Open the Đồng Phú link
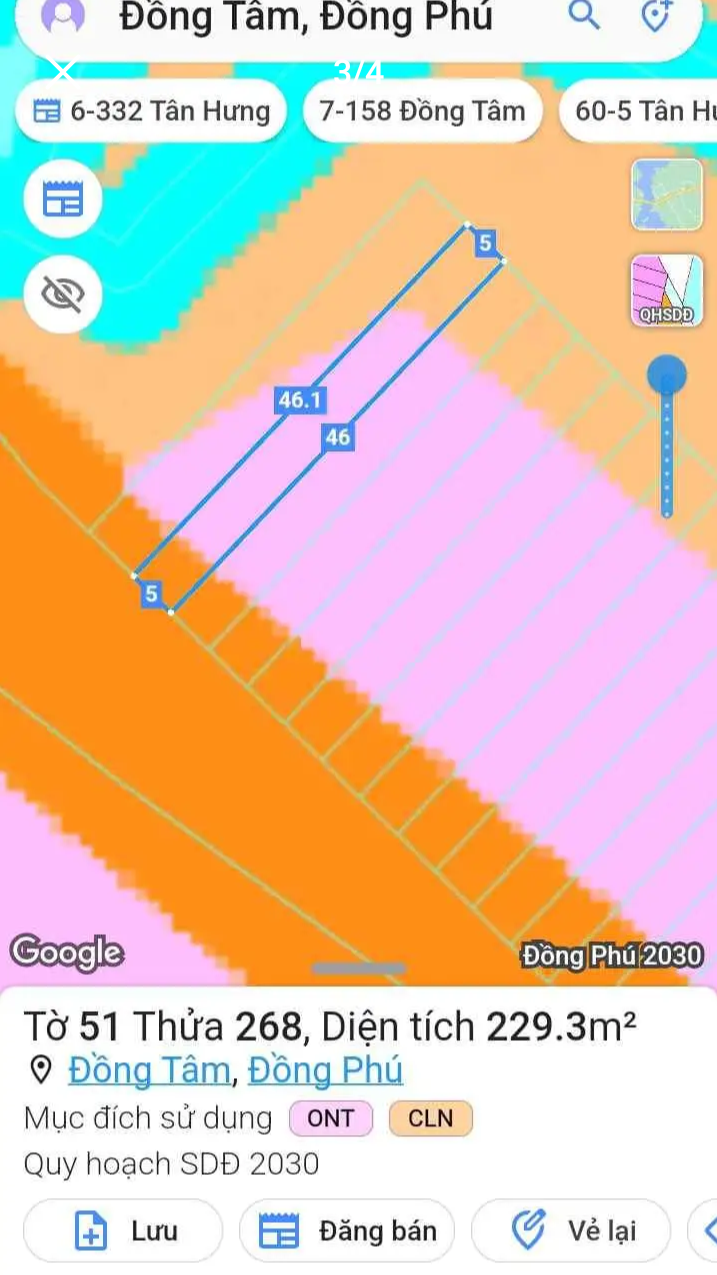 point(325,1070)
